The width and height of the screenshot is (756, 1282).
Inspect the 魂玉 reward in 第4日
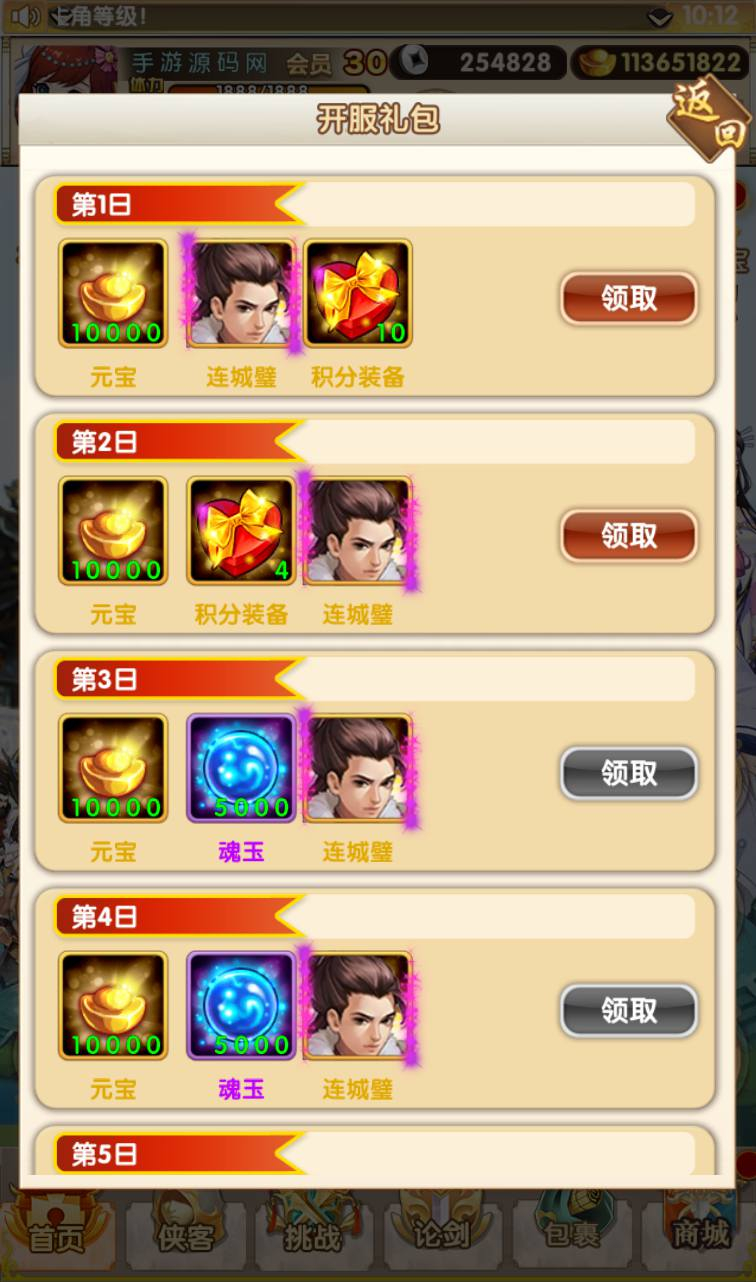click(241, 1005)
